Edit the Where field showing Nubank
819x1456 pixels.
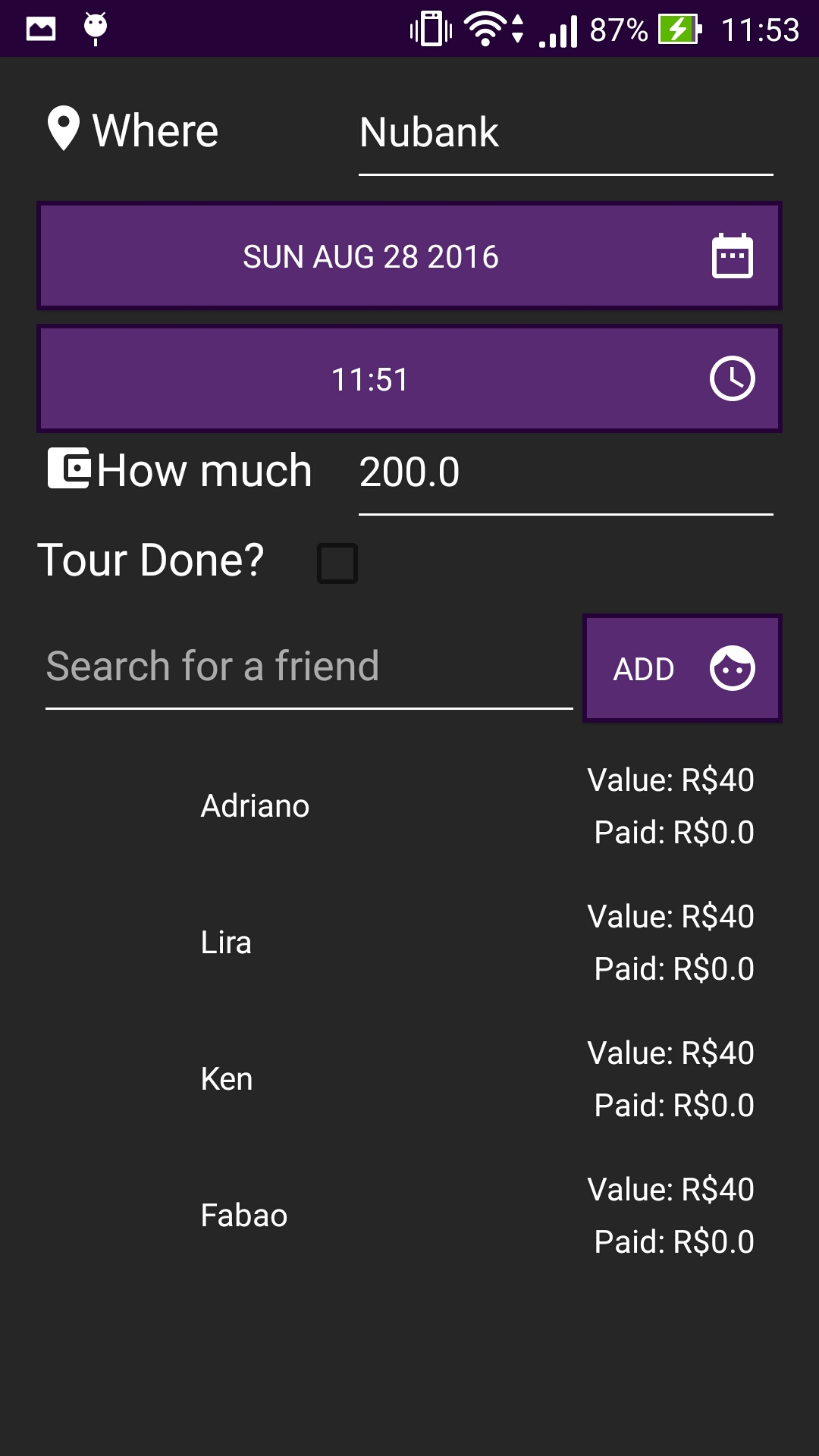point(565,134)
